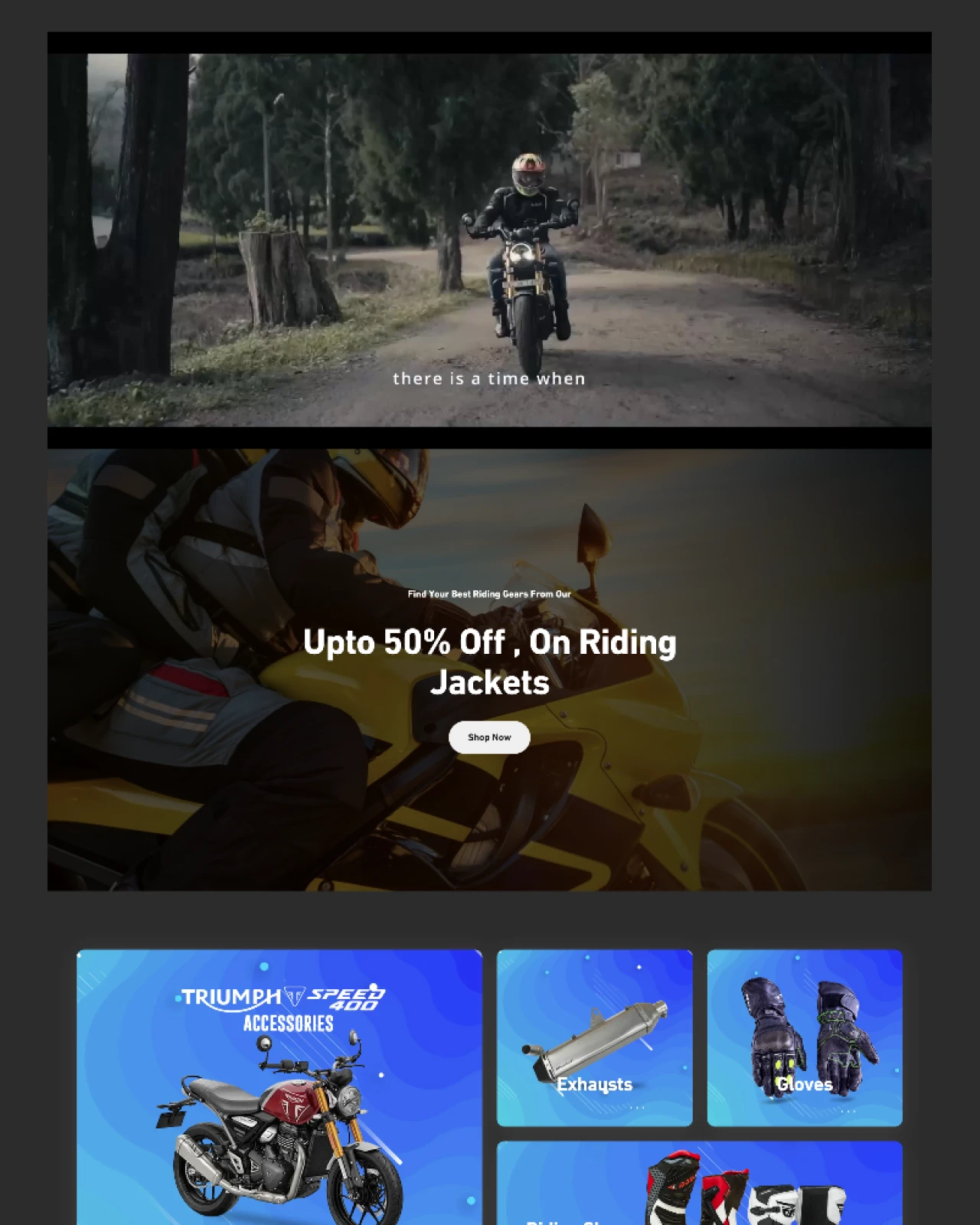Open the Gloves category
This screenshot has height=1225, width=980.
(x=805, y=1038)
